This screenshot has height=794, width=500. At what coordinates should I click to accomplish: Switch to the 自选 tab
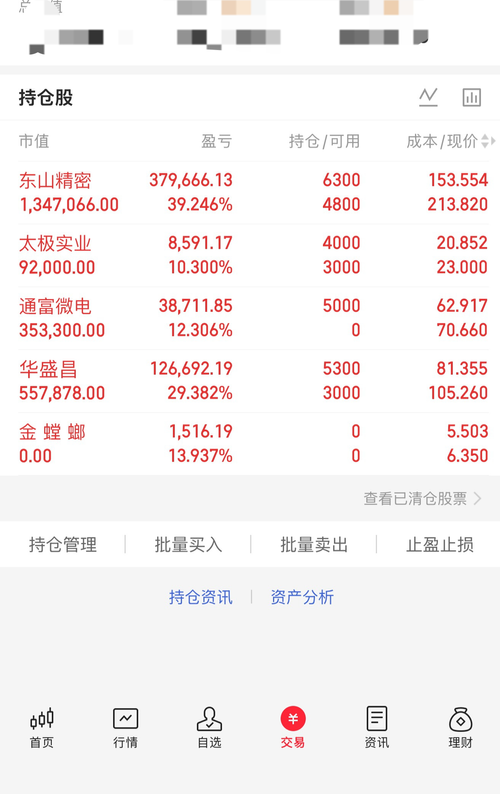pos(209,728)
